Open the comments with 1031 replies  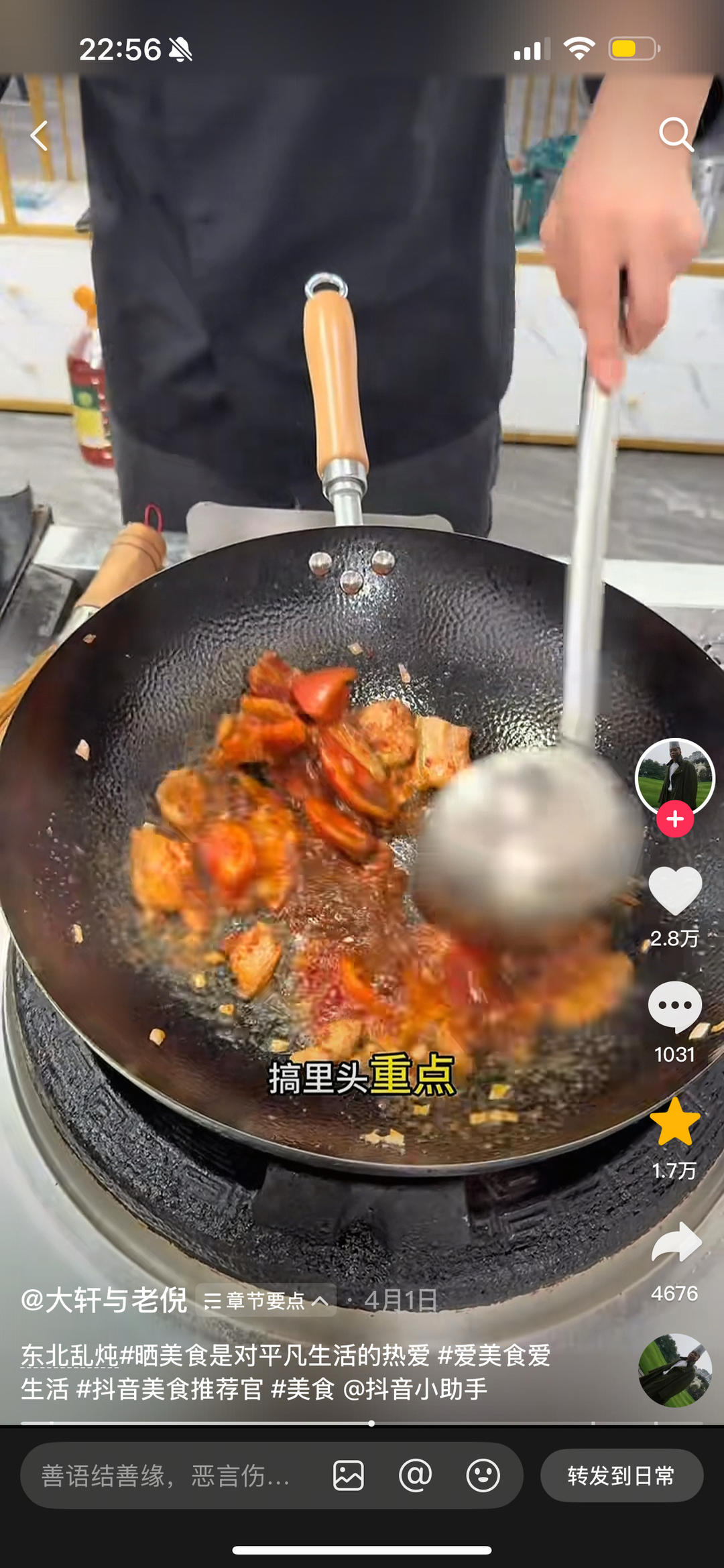point(675,1007)
